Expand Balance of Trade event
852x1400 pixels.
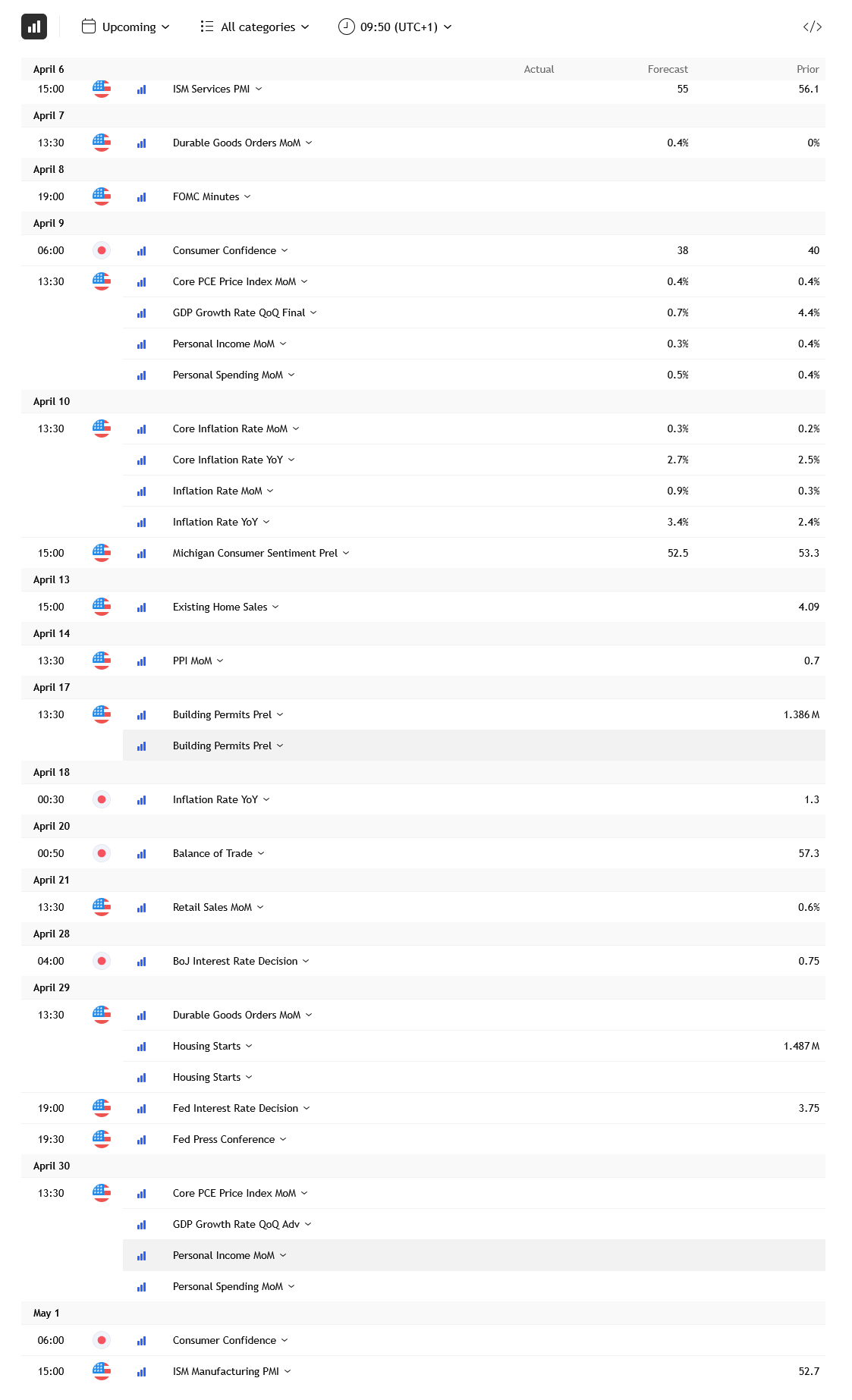219,853
